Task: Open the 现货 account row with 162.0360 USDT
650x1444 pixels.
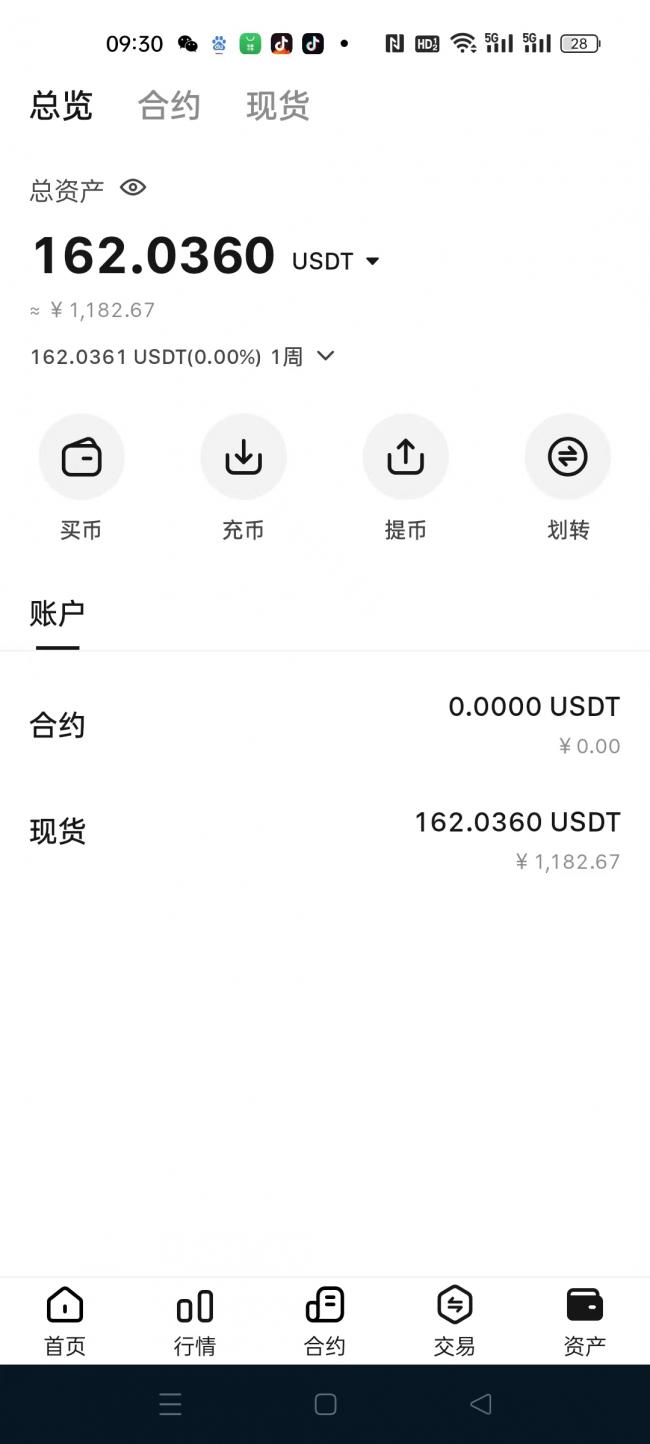Action: click(325, 841)
